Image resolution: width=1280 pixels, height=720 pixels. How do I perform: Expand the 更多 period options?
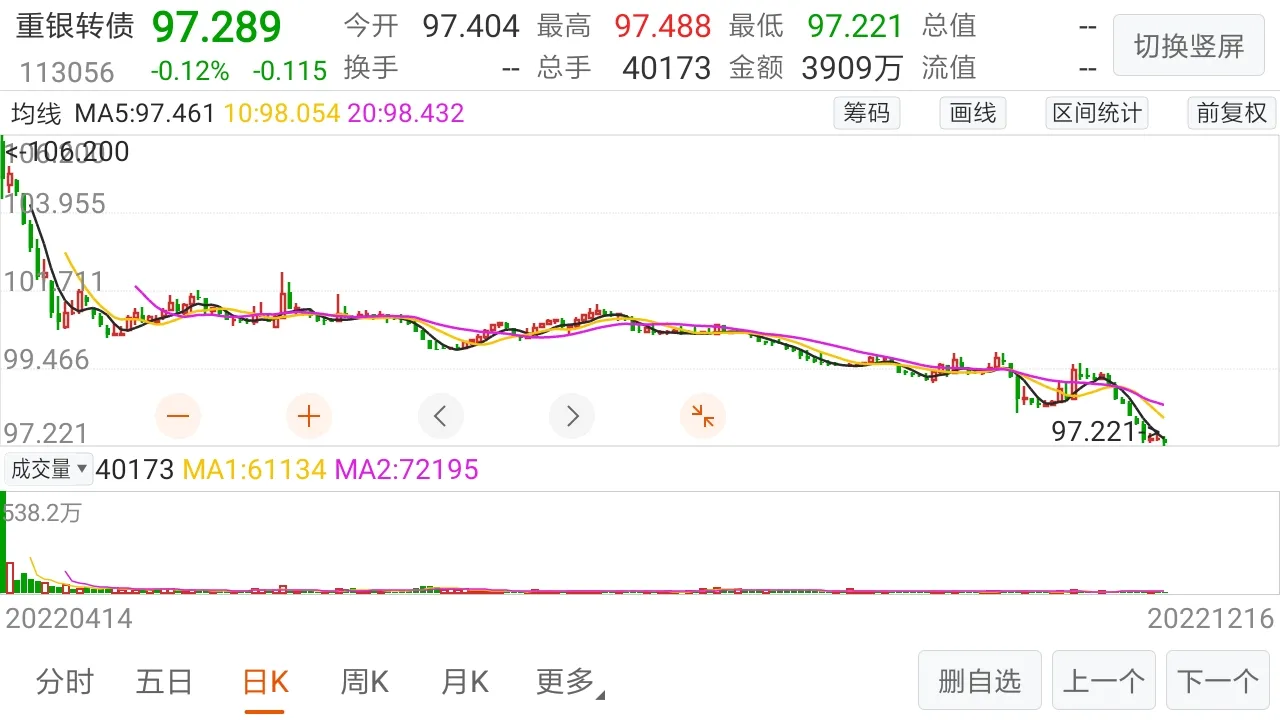coord(568,682)
